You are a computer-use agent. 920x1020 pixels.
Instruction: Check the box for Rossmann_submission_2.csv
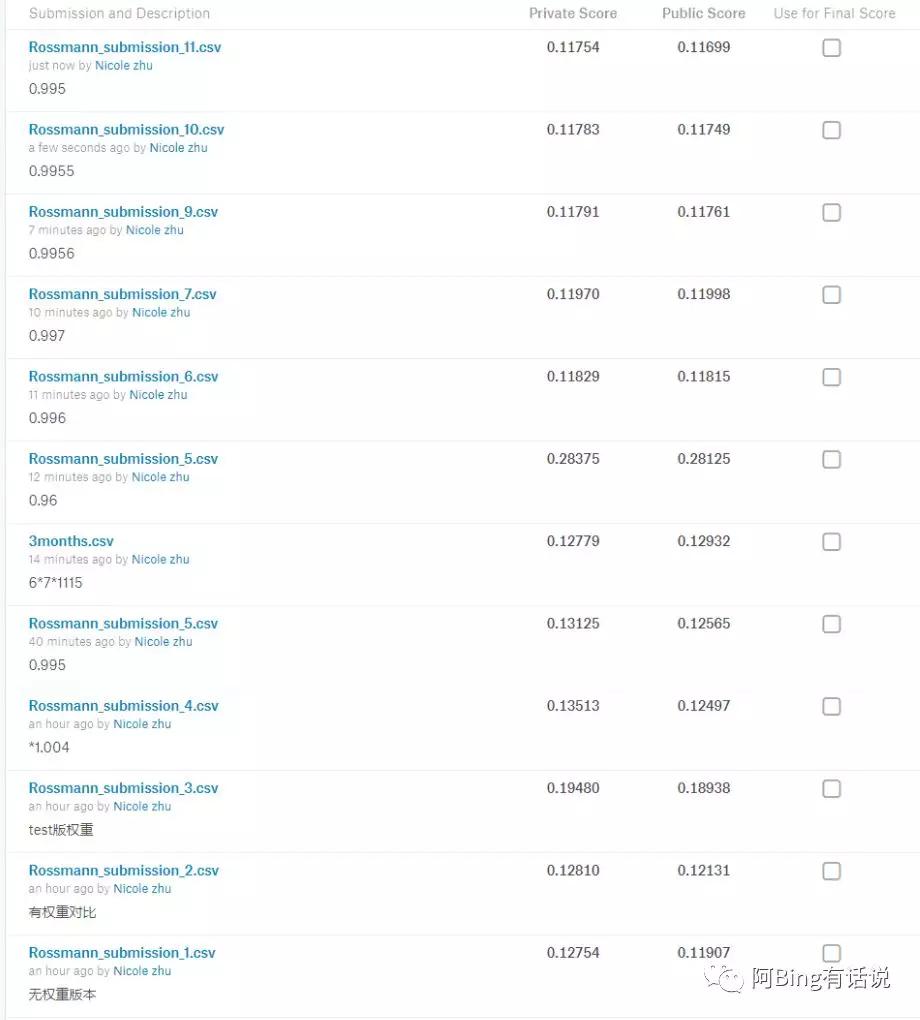[831, 871]
